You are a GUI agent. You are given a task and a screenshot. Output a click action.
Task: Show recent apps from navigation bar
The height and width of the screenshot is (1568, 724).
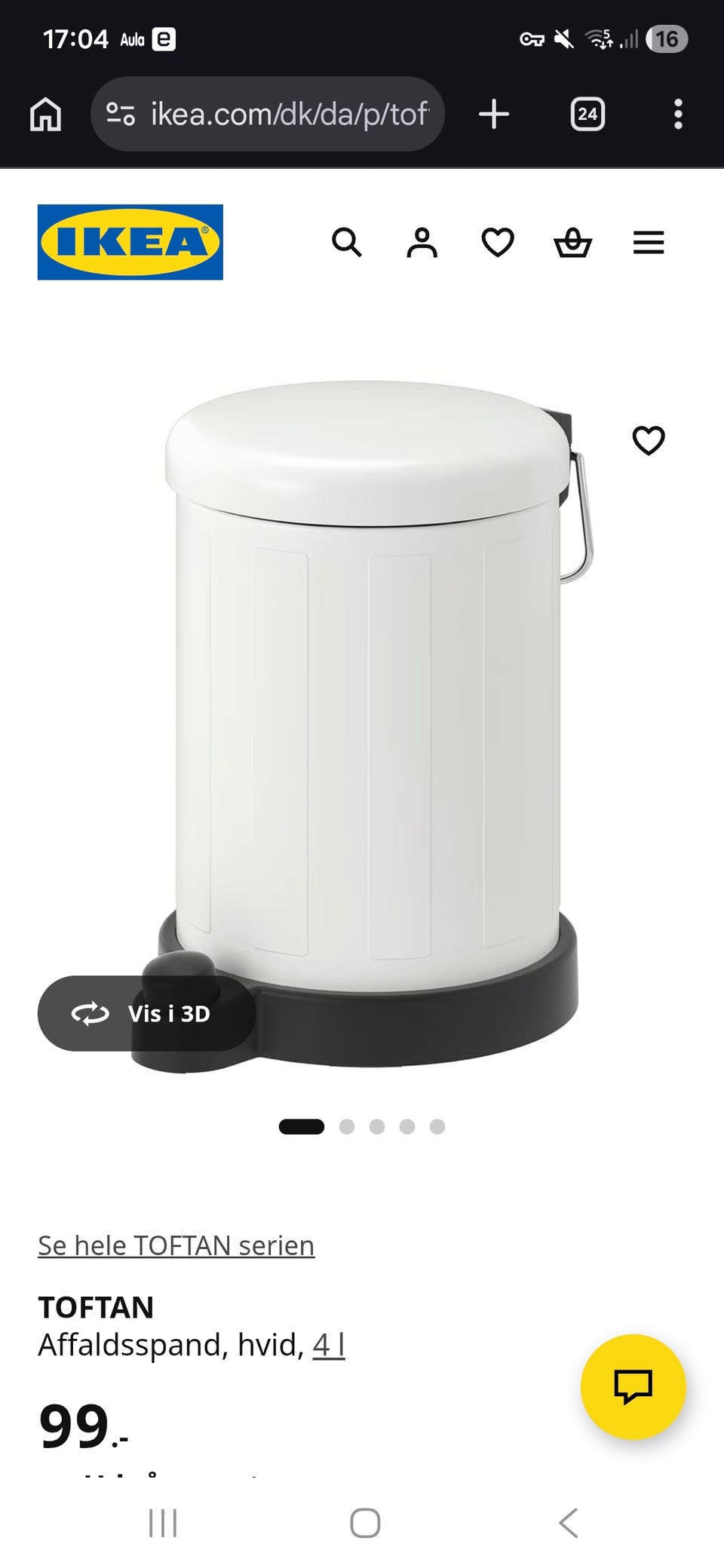163,1523
